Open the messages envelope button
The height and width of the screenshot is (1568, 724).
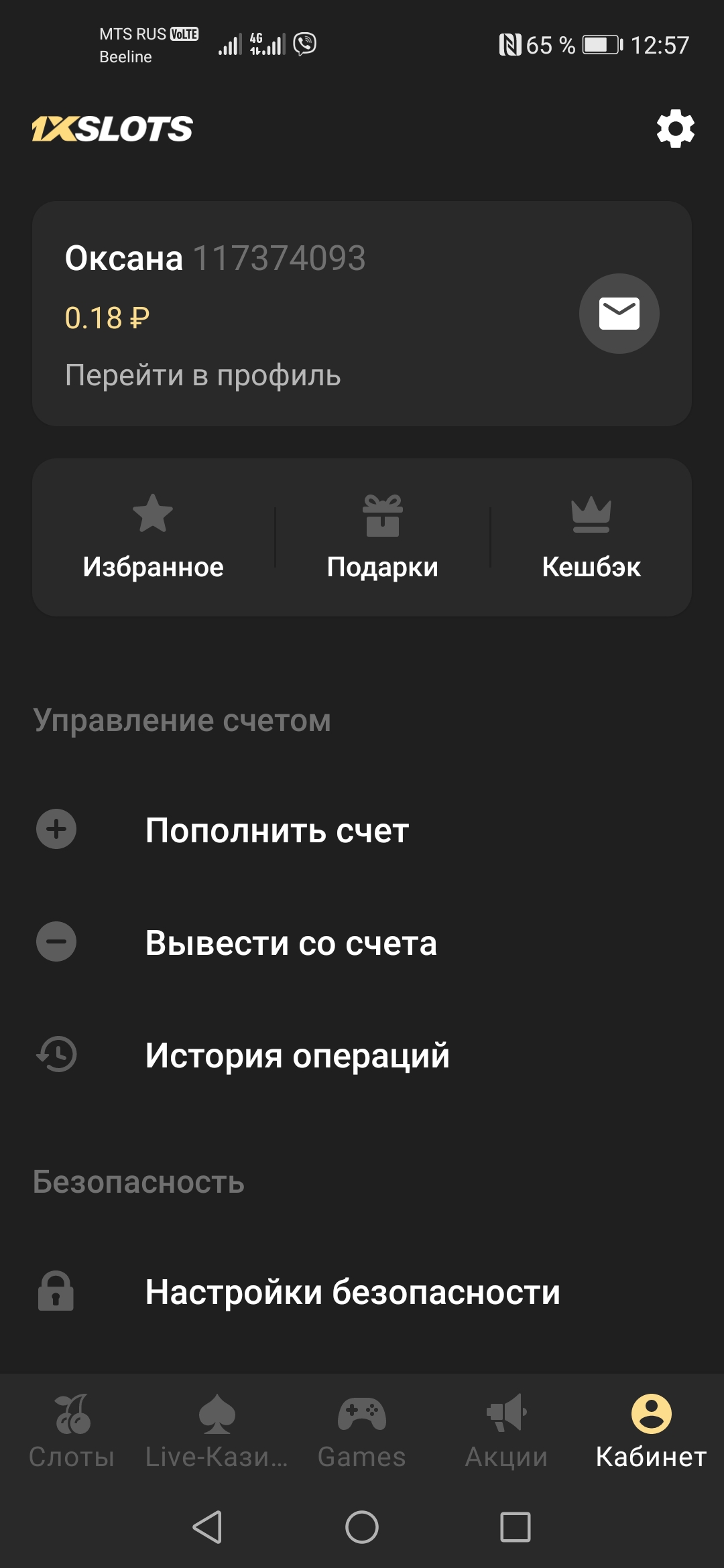619,314
